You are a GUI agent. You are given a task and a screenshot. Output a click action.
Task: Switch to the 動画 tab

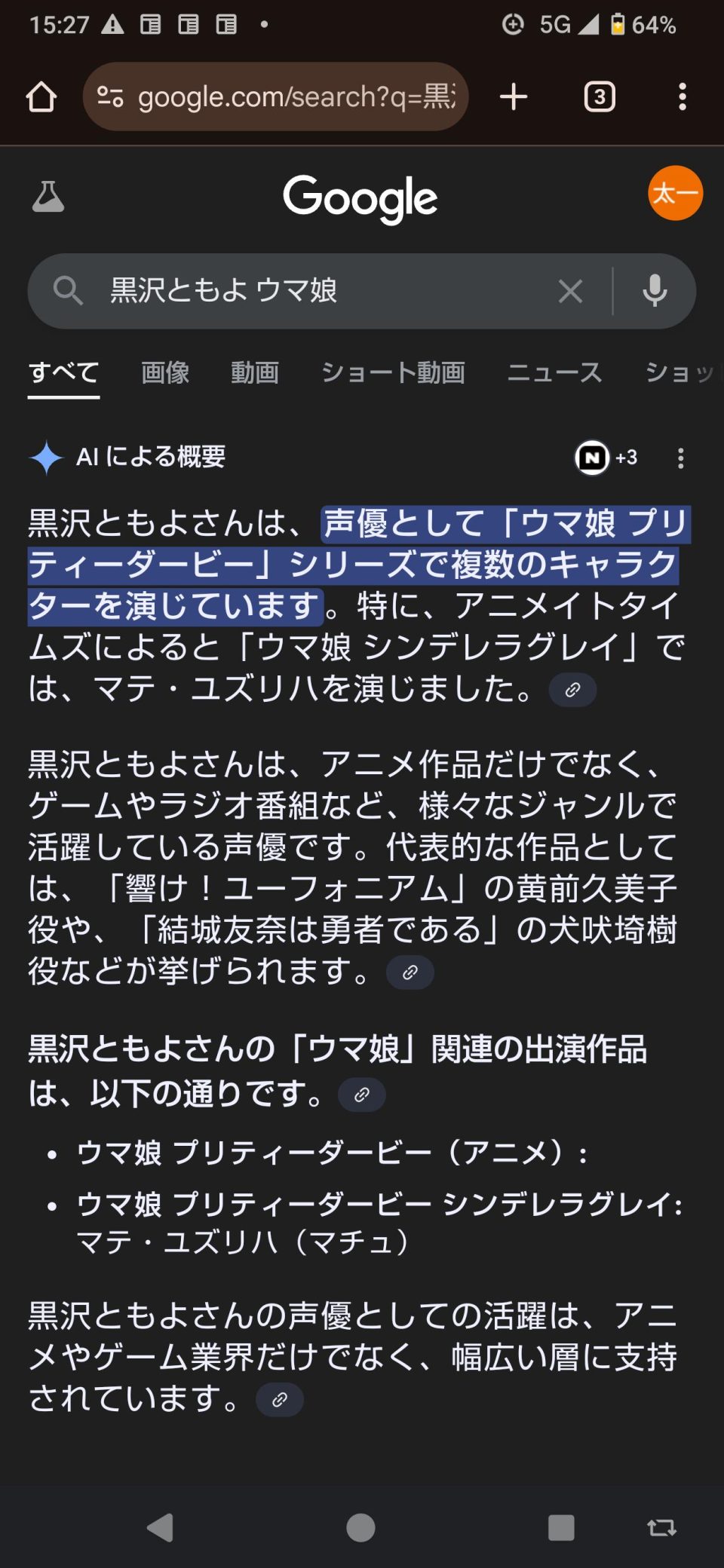click(255, 372)
